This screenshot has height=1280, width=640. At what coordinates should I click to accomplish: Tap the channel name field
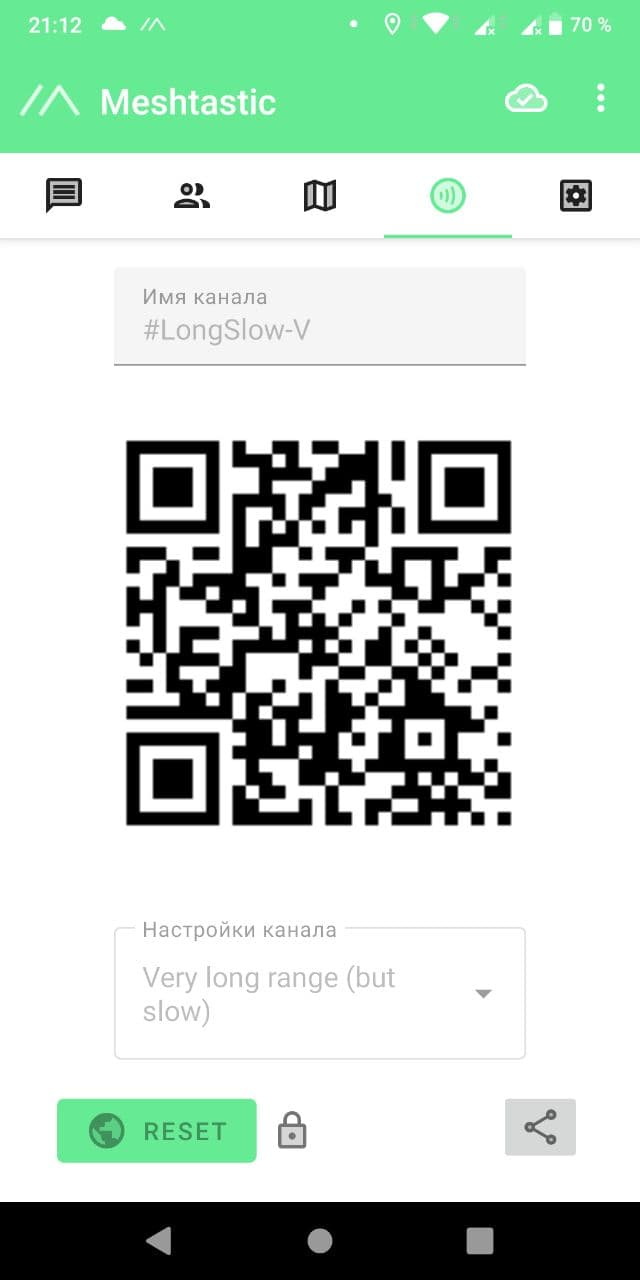320,316
